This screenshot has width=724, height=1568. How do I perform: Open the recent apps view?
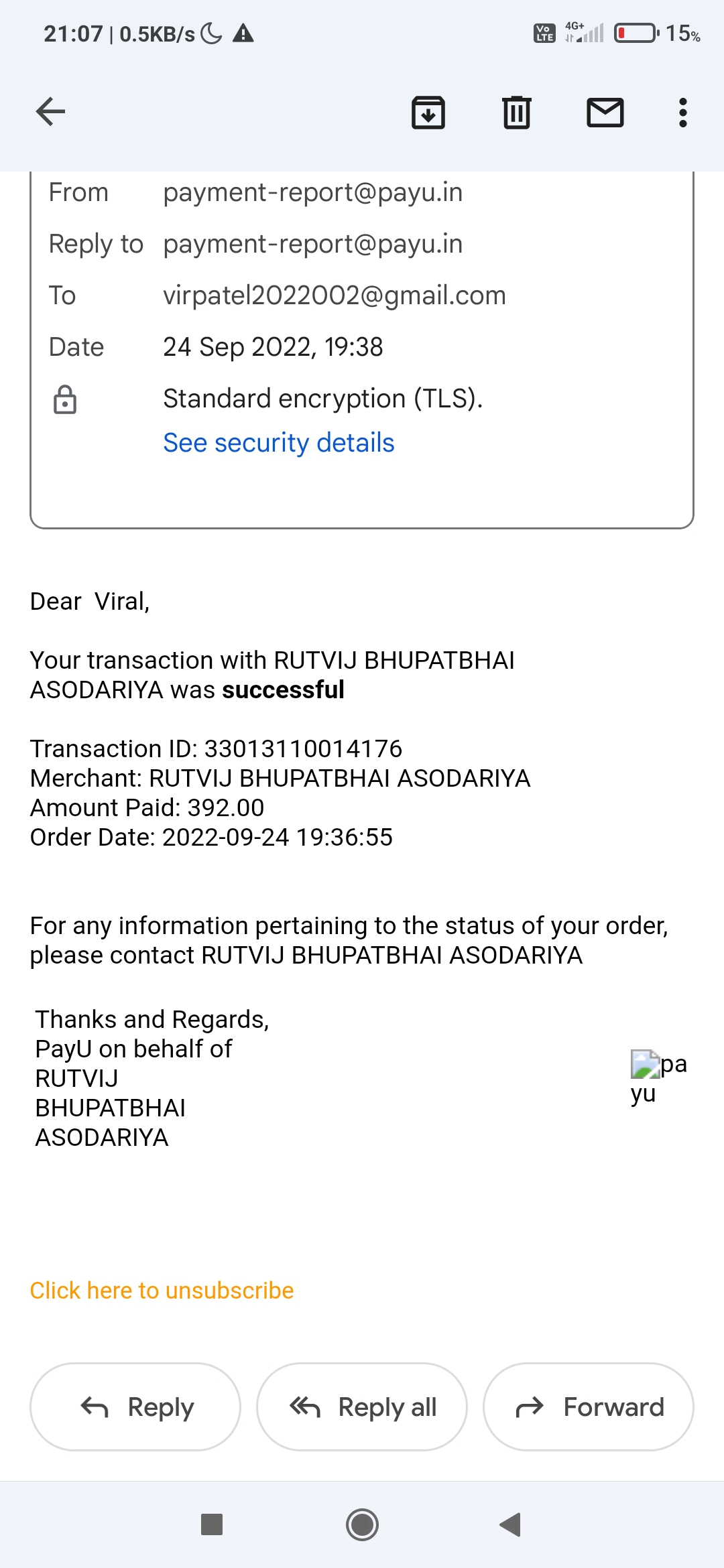tap(212, 1525)
